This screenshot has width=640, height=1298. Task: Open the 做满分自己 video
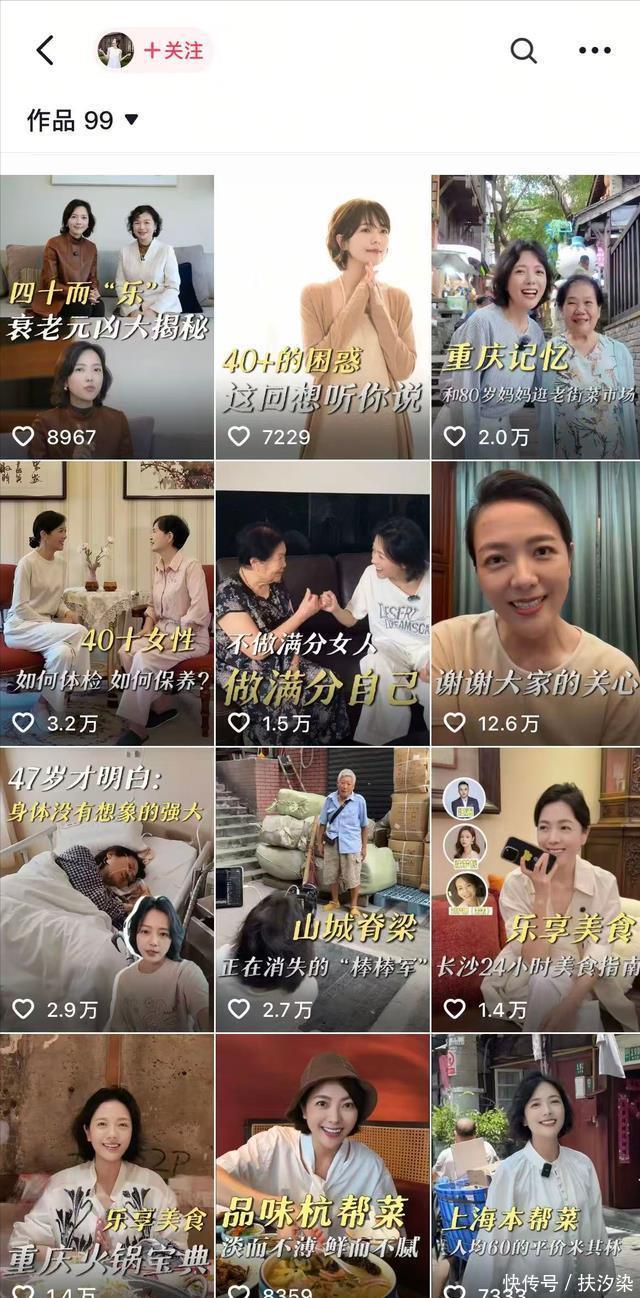pos(322,603)
